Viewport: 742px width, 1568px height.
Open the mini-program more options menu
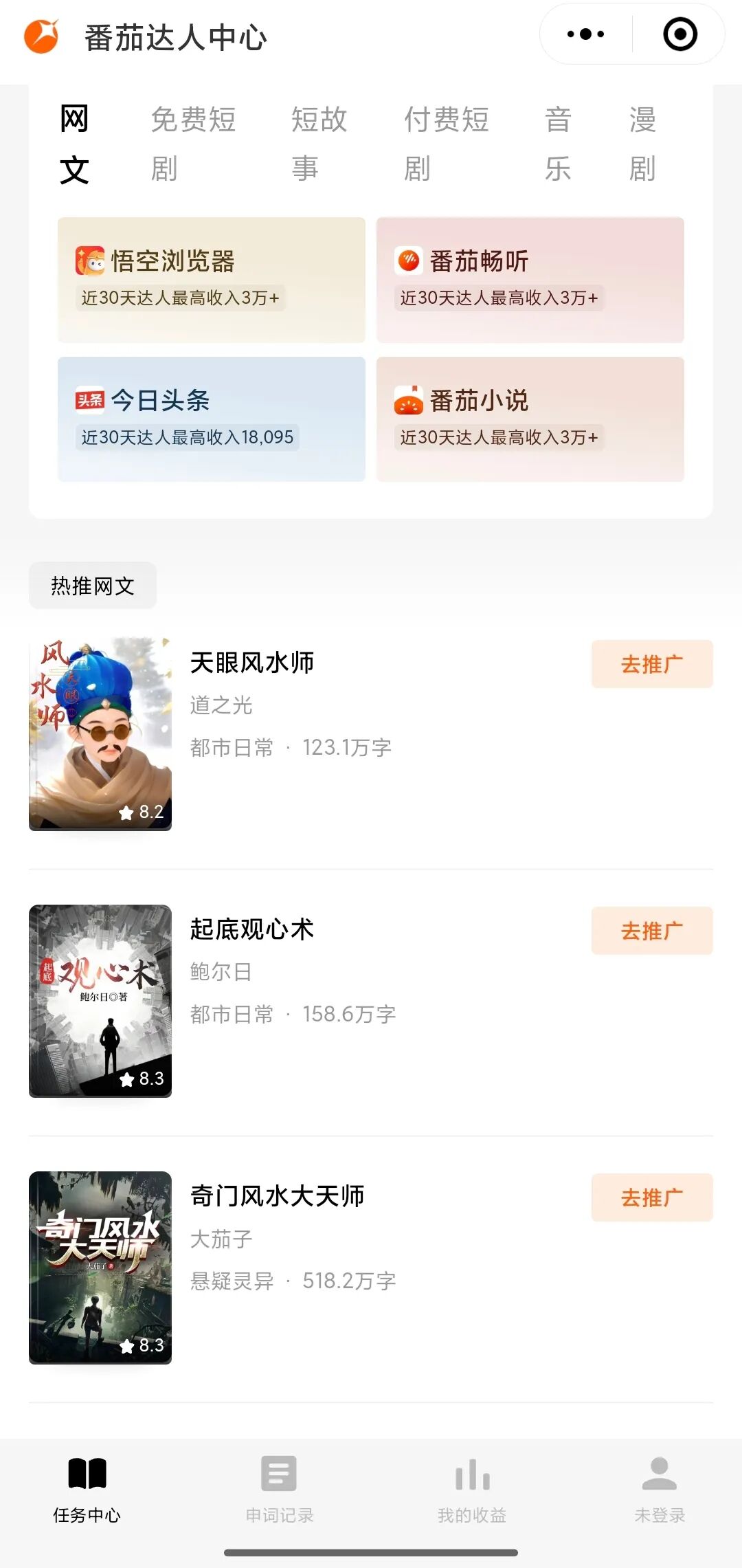(x=583, y=34)
